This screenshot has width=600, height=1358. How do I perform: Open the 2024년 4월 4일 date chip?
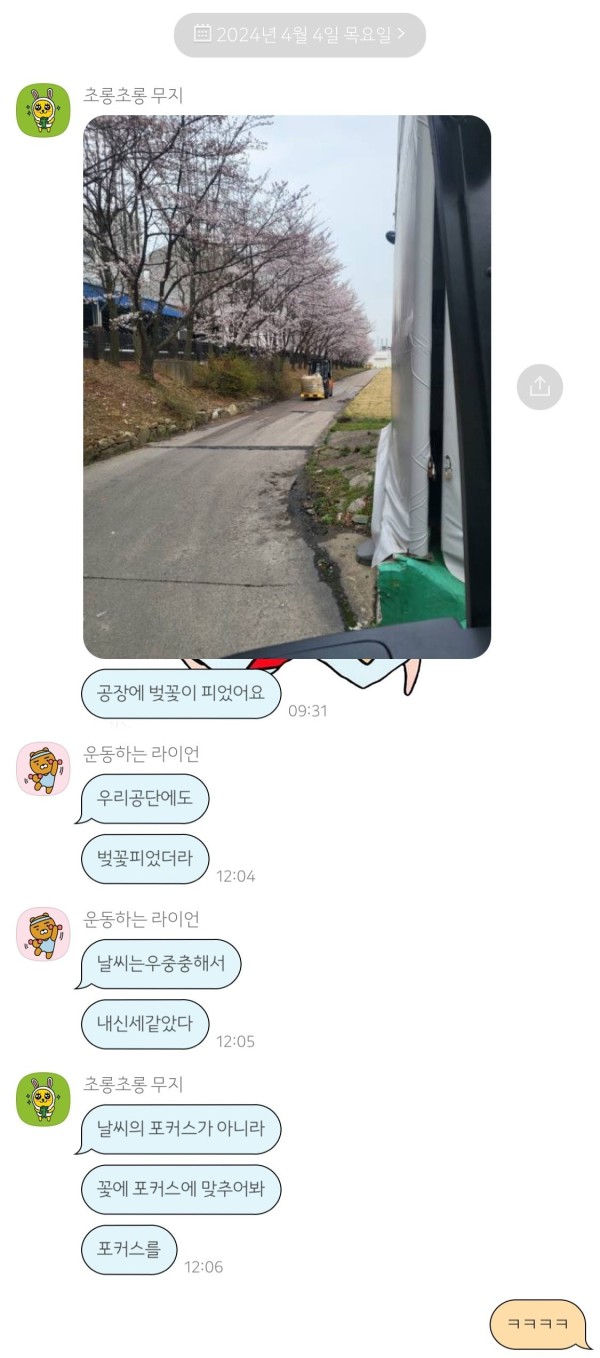[299, 34]
